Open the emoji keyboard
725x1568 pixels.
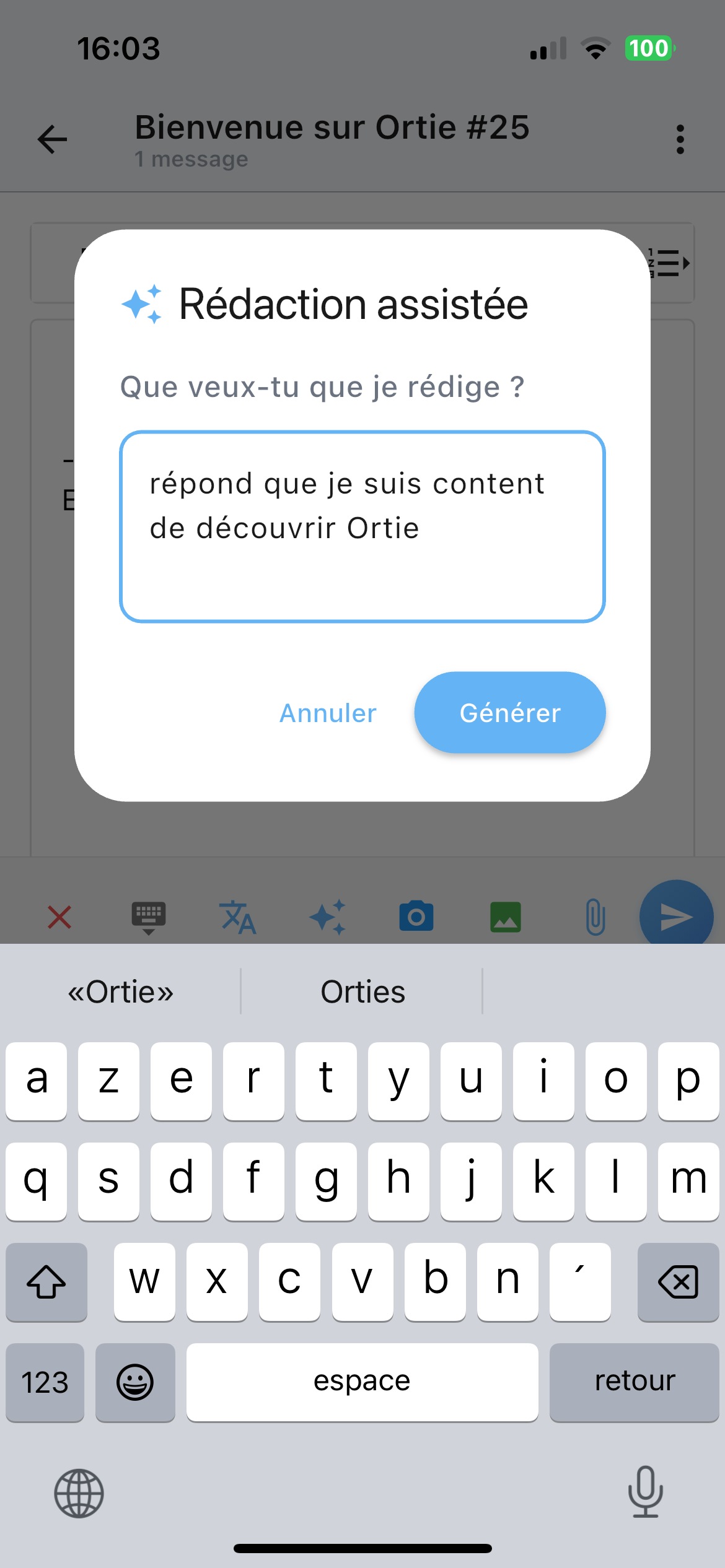pyautogui.click(x=135, y=1382)
